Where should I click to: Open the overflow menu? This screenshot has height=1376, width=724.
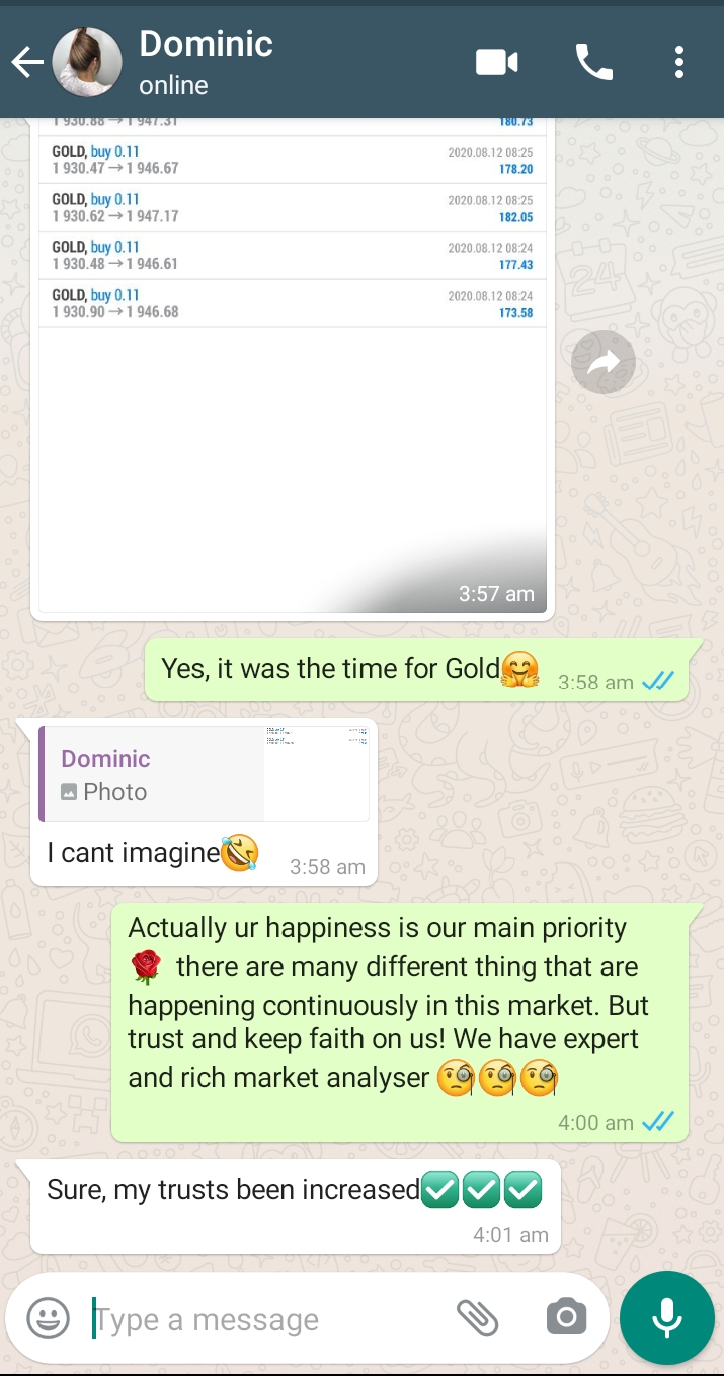click(679, 63)
